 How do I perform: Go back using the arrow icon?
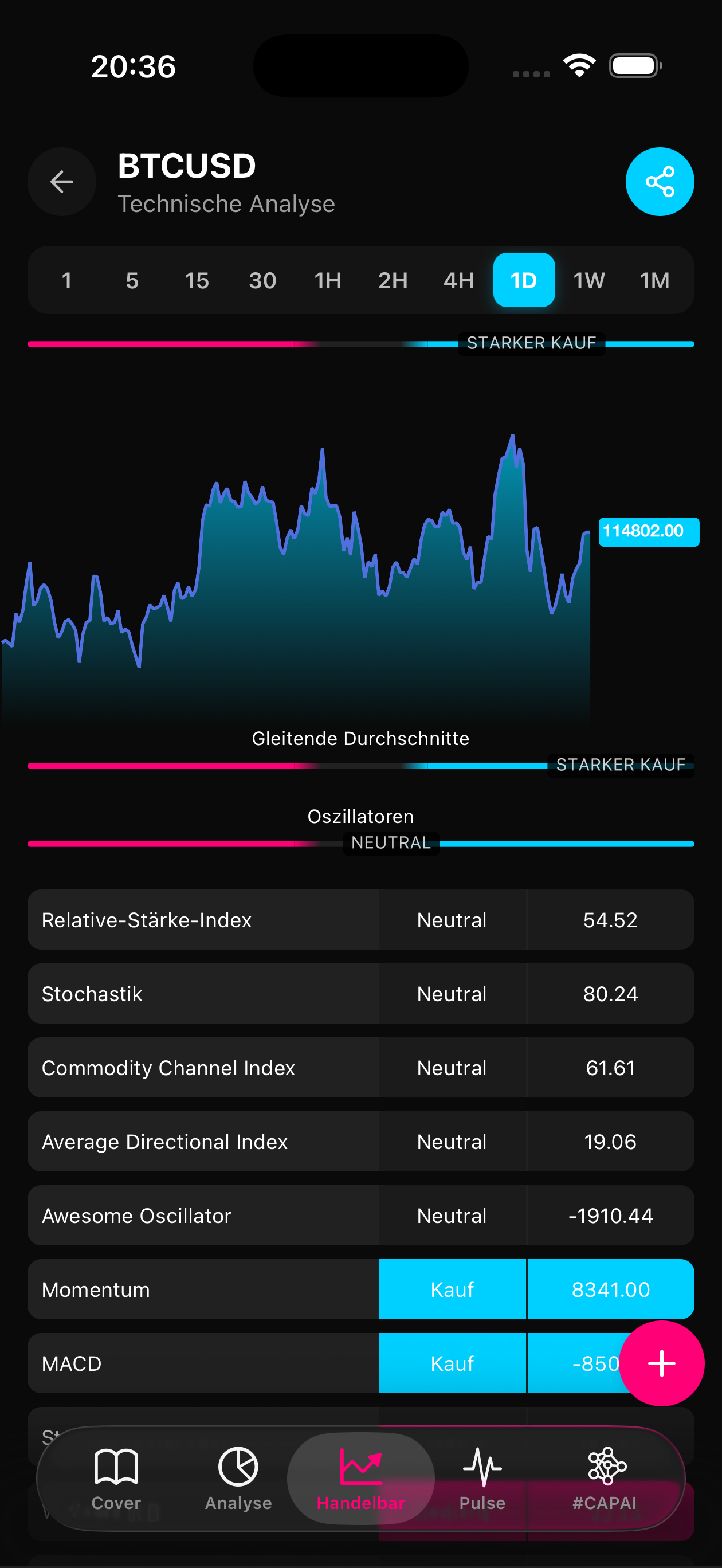click(61, 181)
